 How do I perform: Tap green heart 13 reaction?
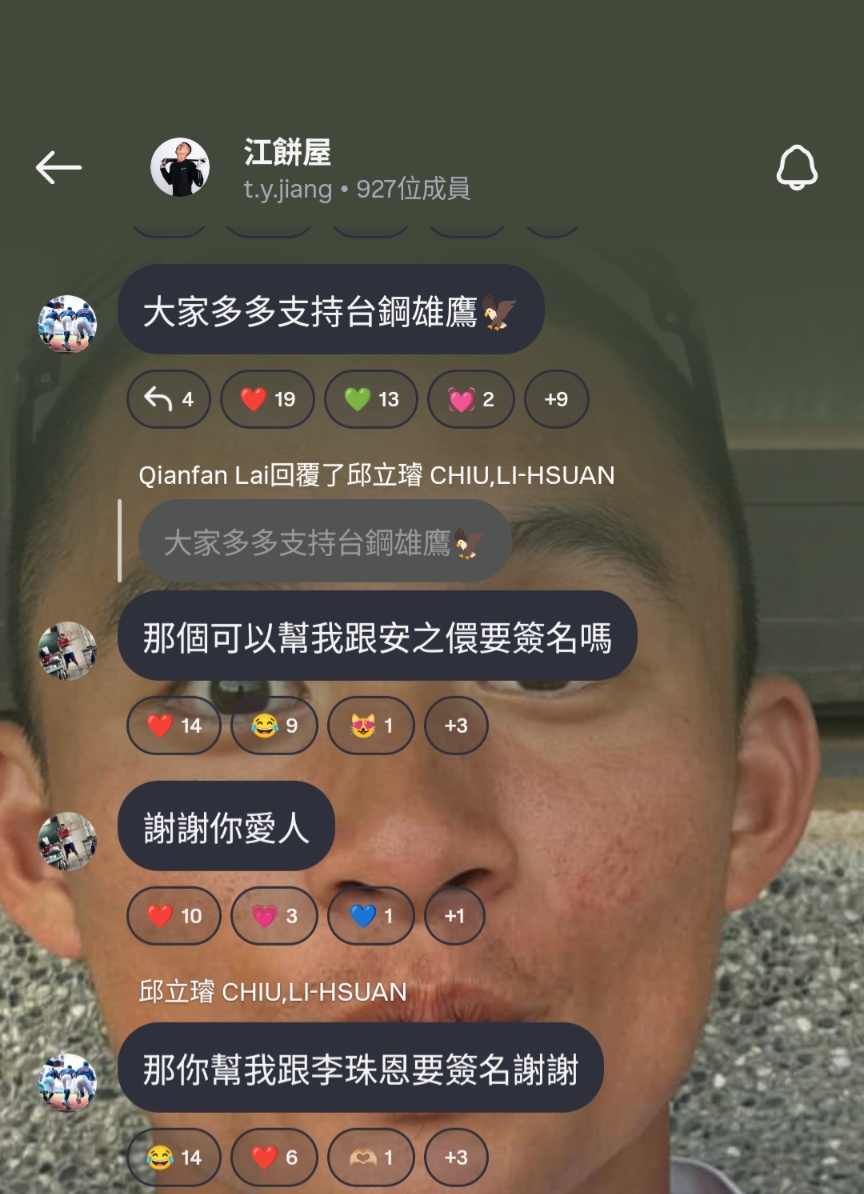(x=371, y=400)
